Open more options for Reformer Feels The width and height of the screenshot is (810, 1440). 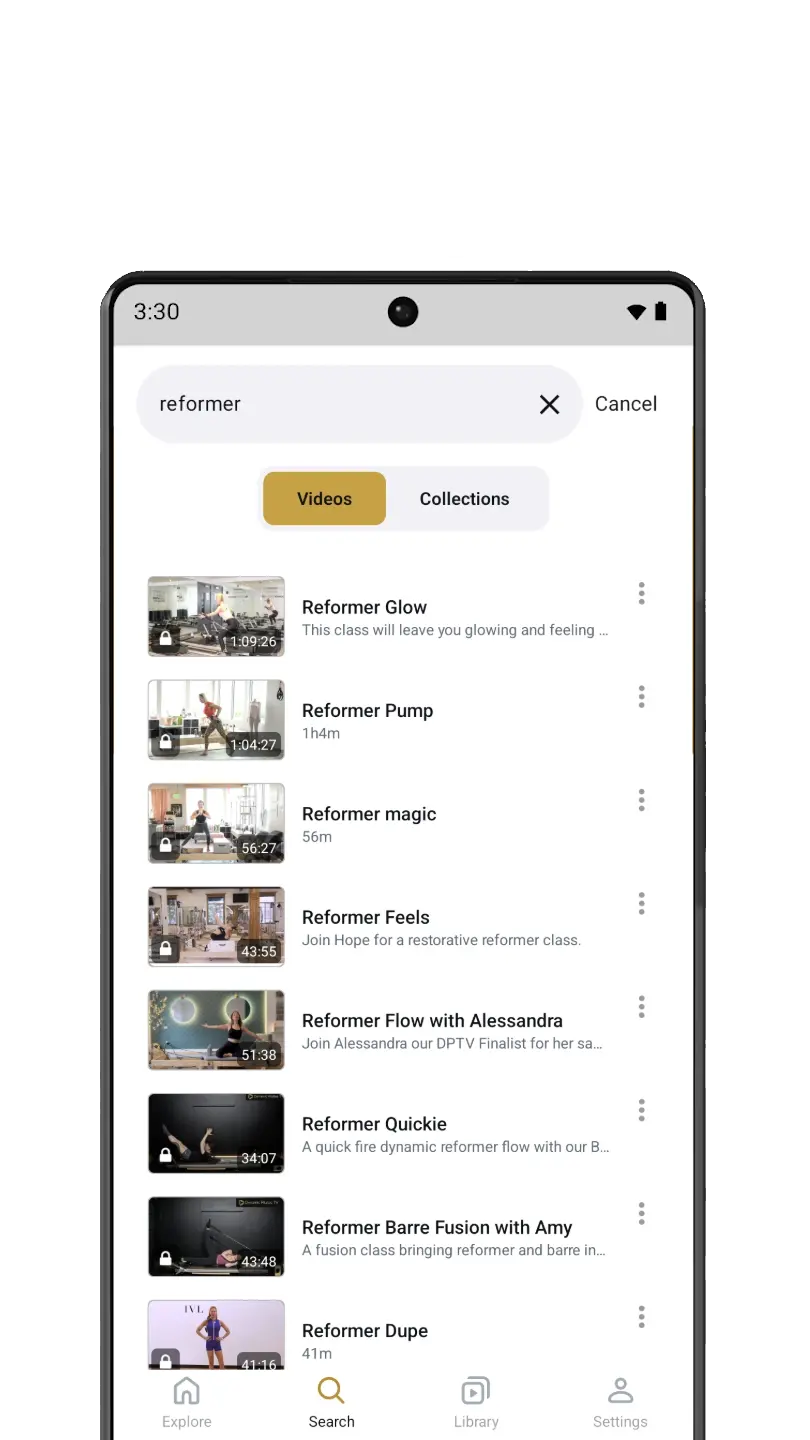641,904
